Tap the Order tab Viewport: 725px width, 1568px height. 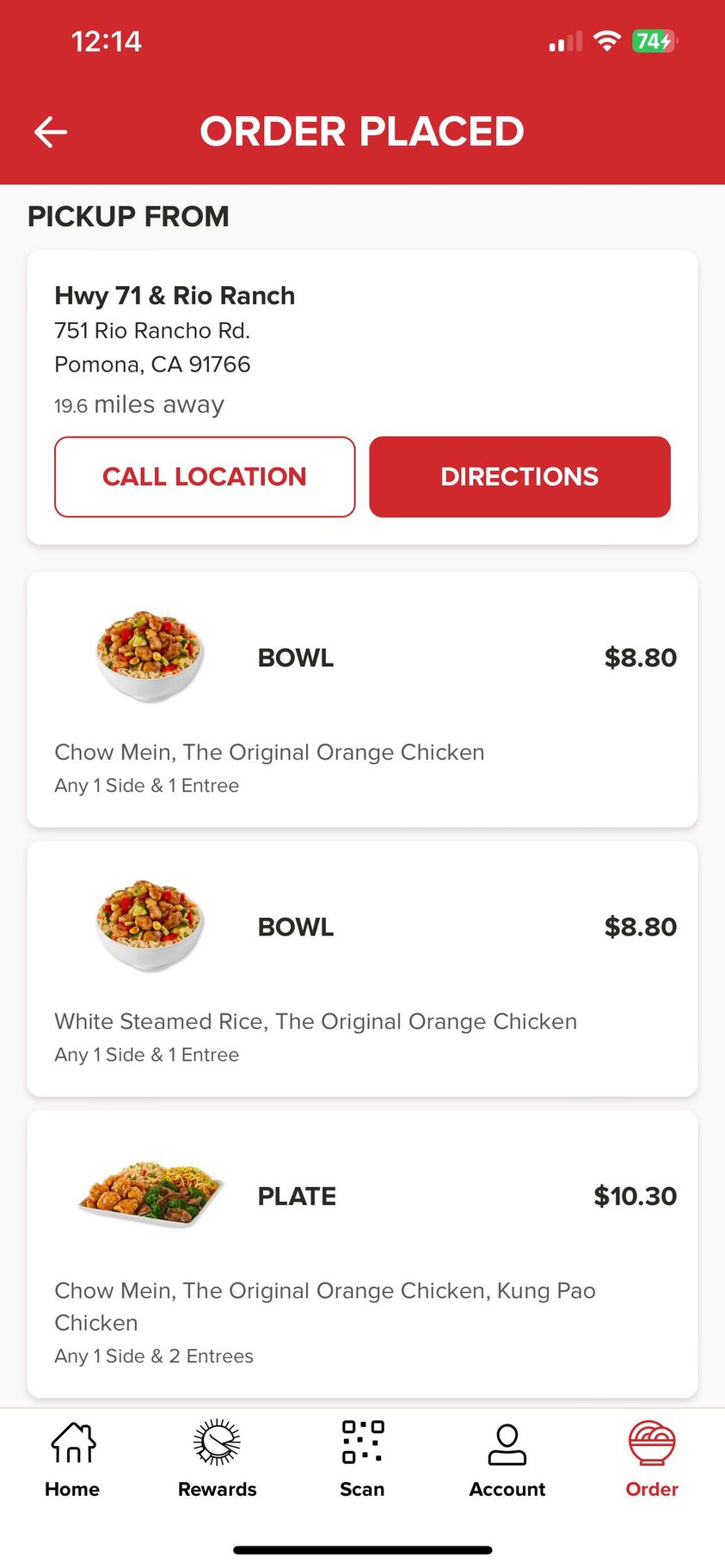(x=652, y=1460)
